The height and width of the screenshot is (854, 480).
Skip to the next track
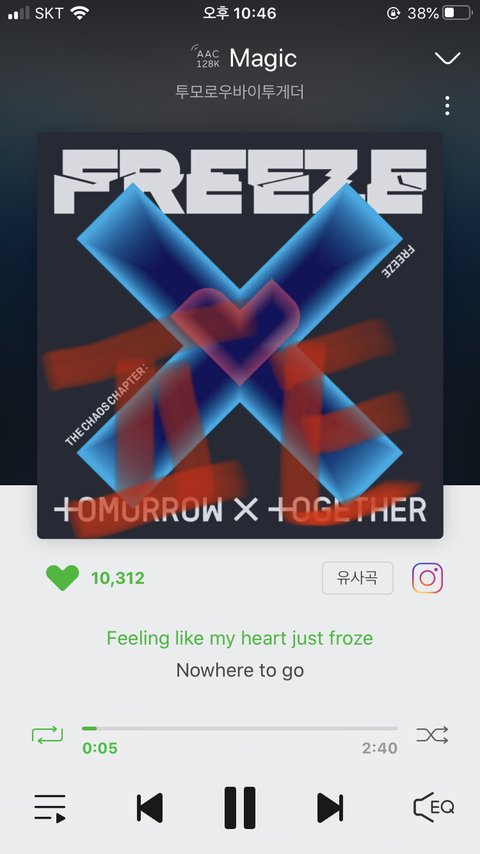point(330,808)
